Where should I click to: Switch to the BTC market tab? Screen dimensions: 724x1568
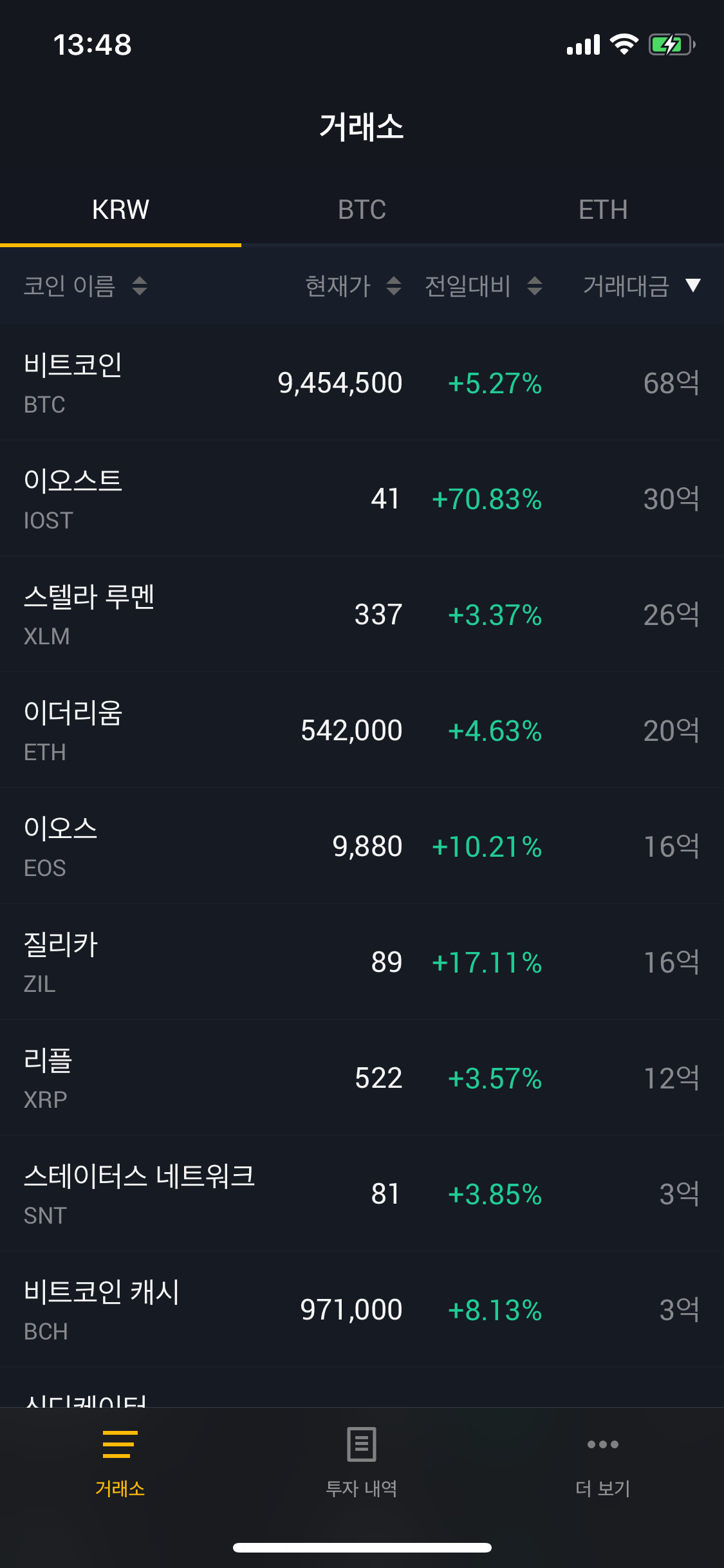pyautogui.click(x=362, y=209)
